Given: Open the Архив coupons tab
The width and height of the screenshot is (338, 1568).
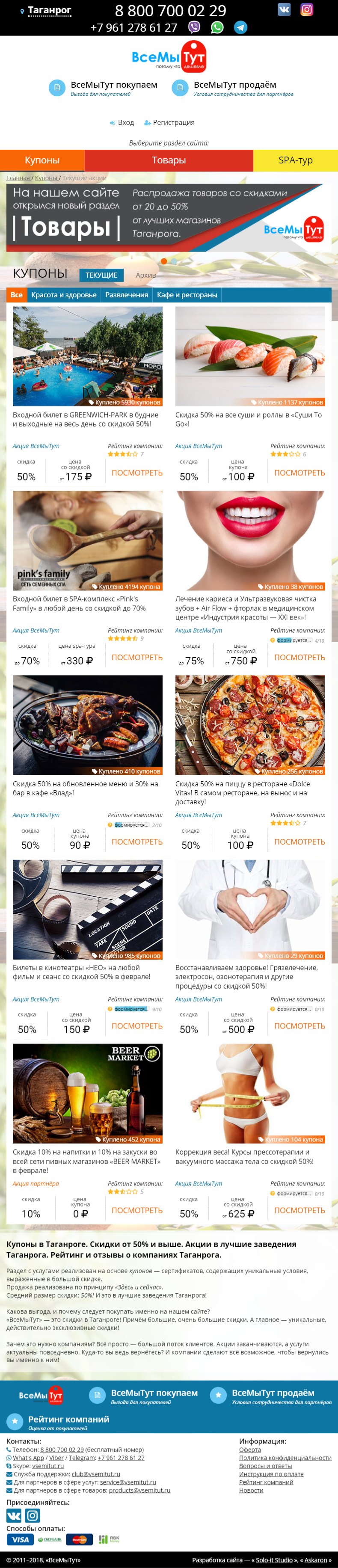Looking at the screenshot, I should coord(145,275).
